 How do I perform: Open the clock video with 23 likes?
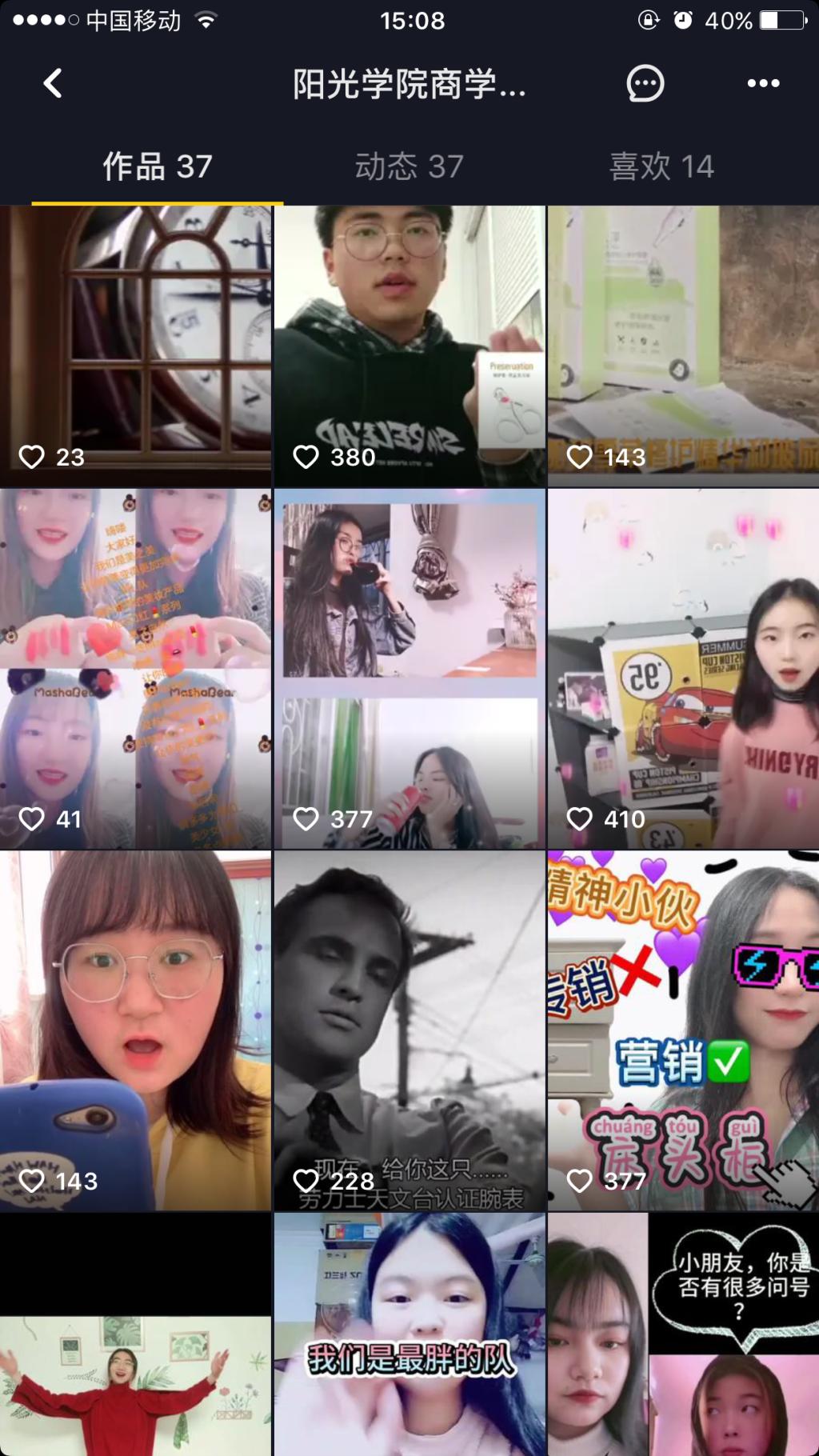coord(136,346)
